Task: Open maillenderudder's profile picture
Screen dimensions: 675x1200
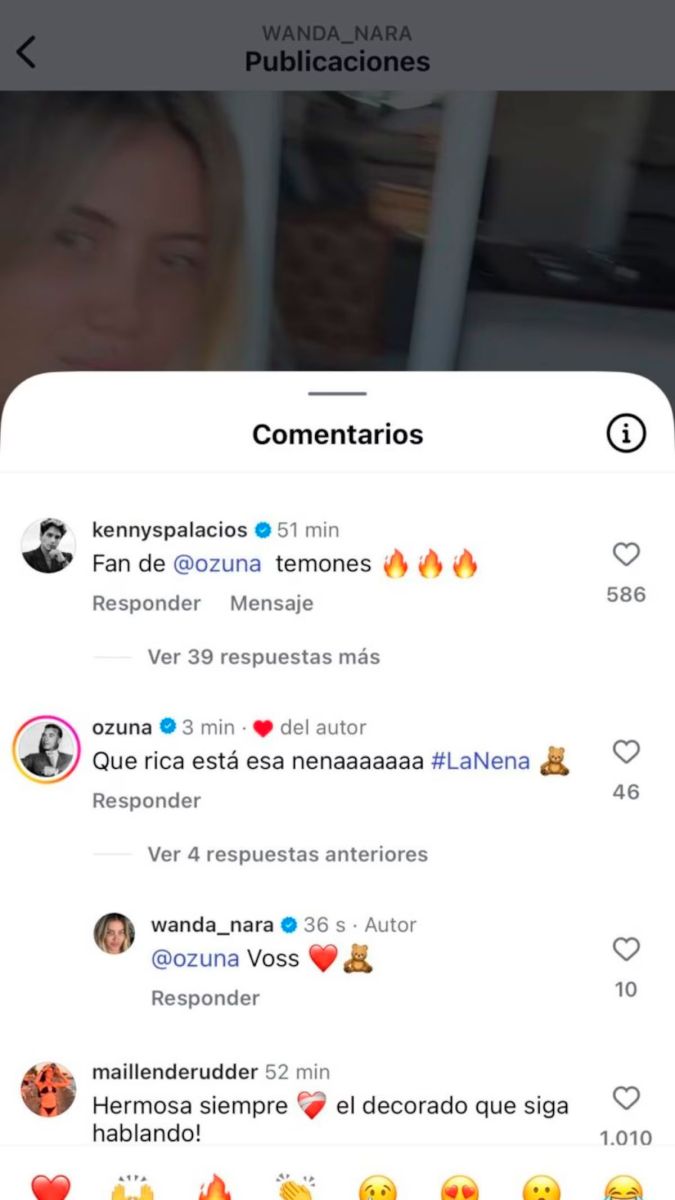Action: [48, 1089]
